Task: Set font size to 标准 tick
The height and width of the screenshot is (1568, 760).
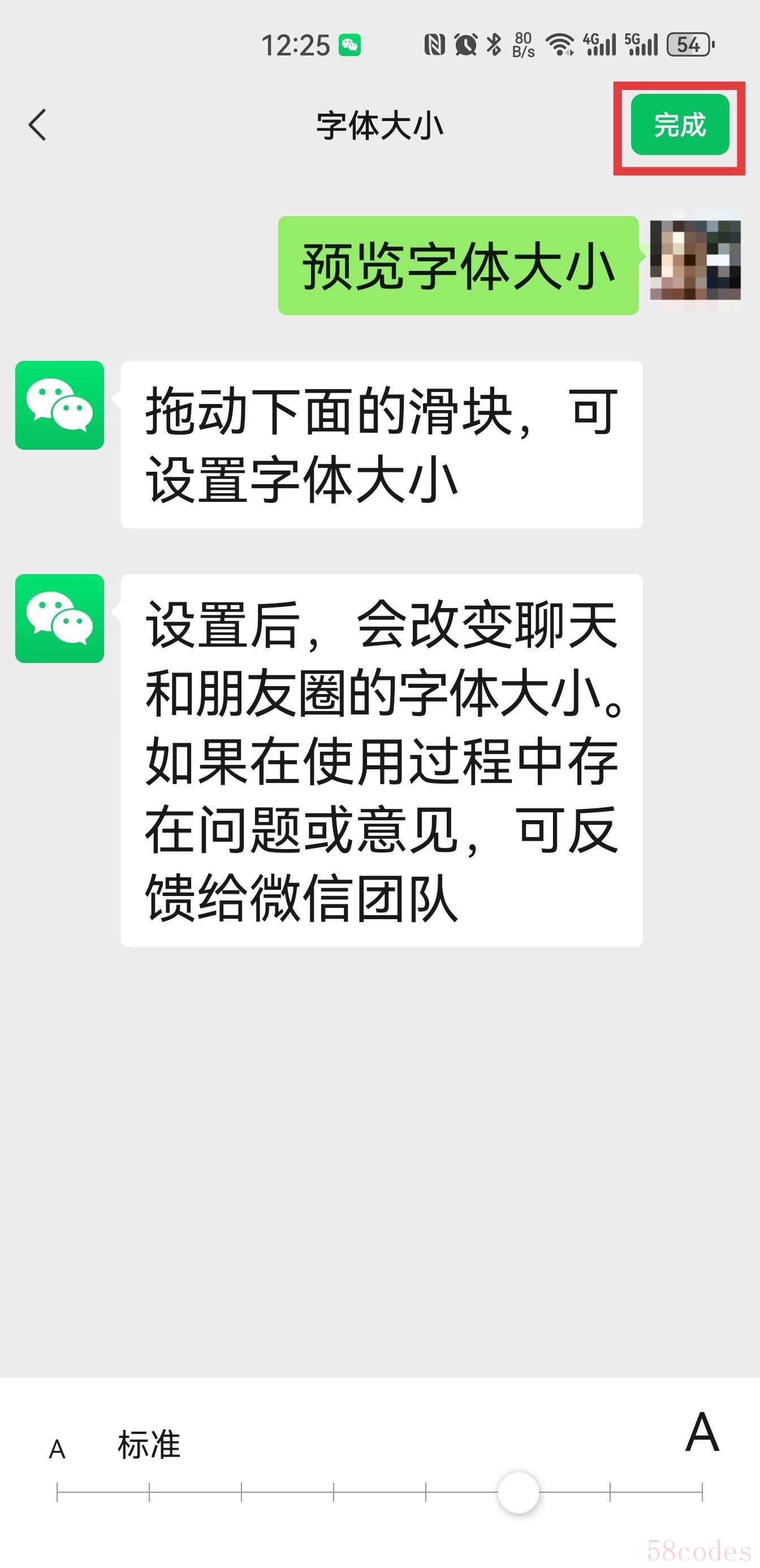Action: [x=149, y=1492]
